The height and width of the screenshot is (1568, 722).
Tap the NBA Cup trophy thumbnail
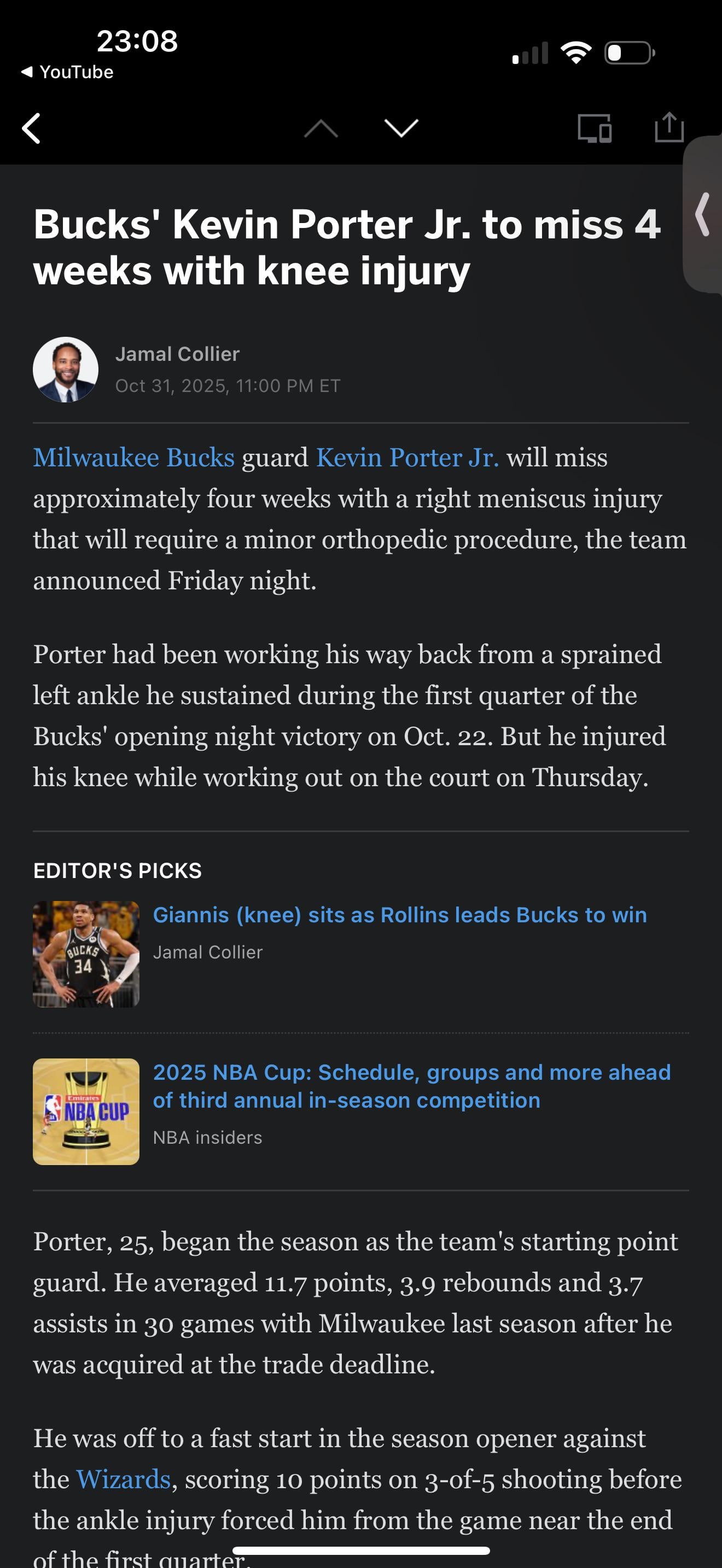[86, 1111]
